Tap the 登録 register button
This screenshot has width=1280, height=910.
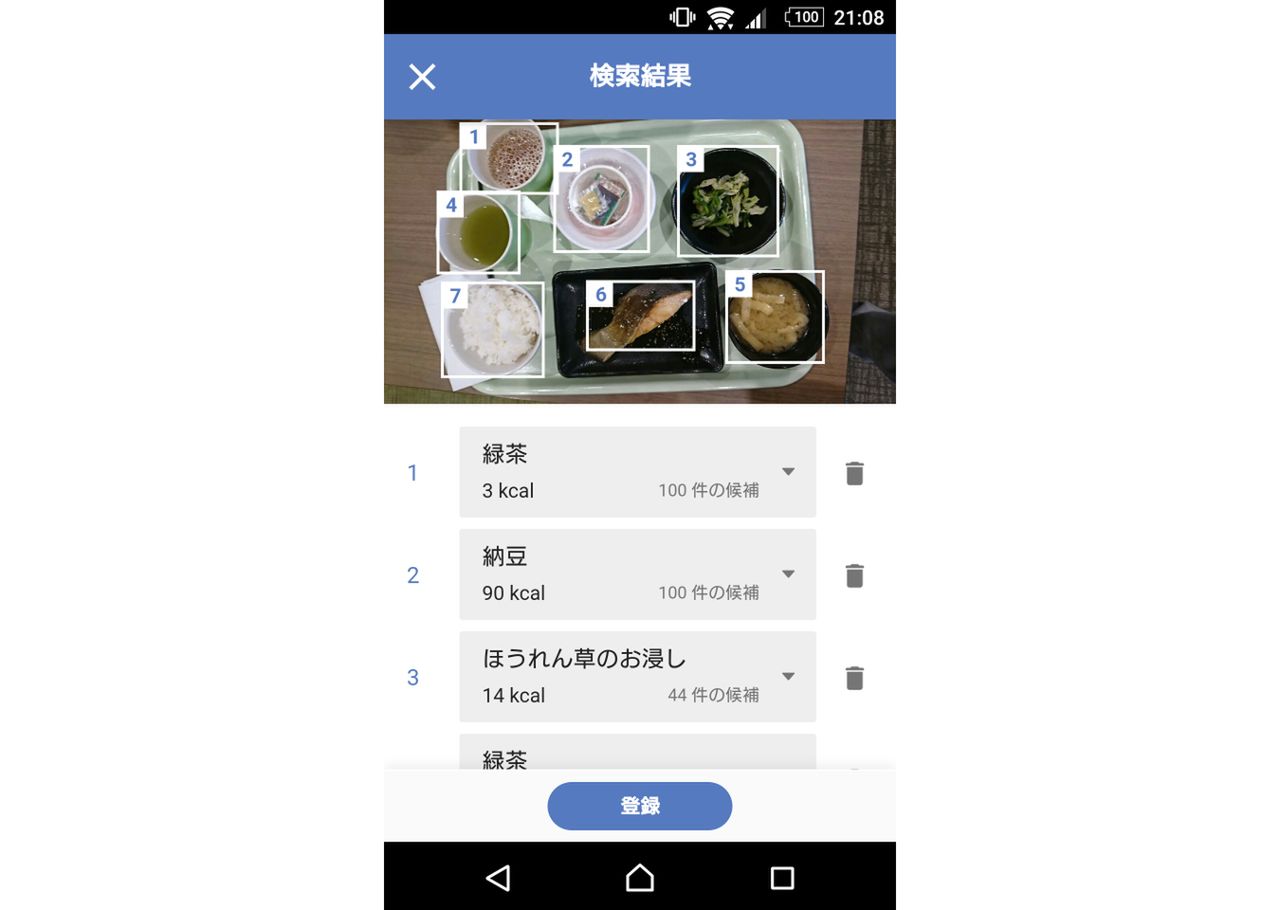click(x=640, y=806)
